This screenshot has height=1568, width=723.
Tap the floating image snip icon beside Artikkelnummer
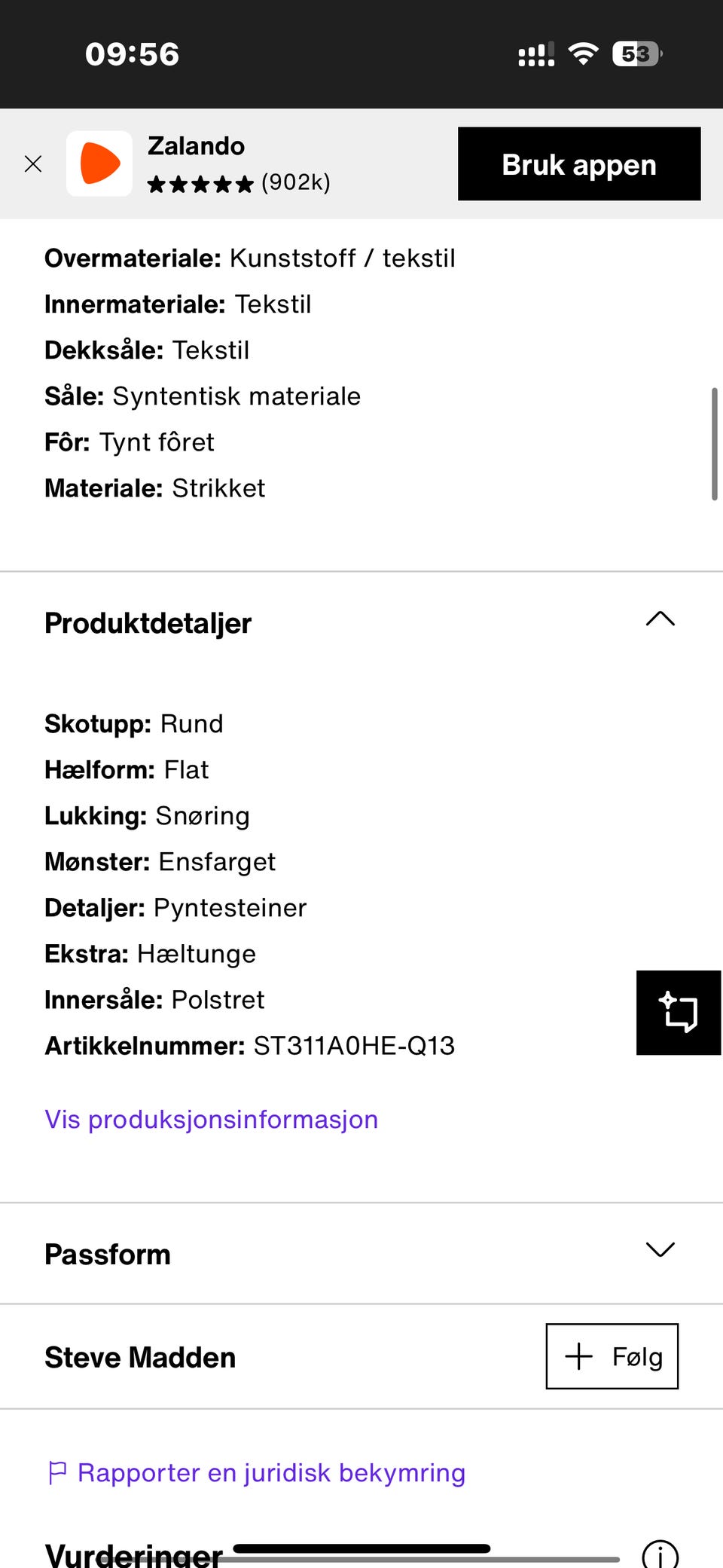[678, 1012]
